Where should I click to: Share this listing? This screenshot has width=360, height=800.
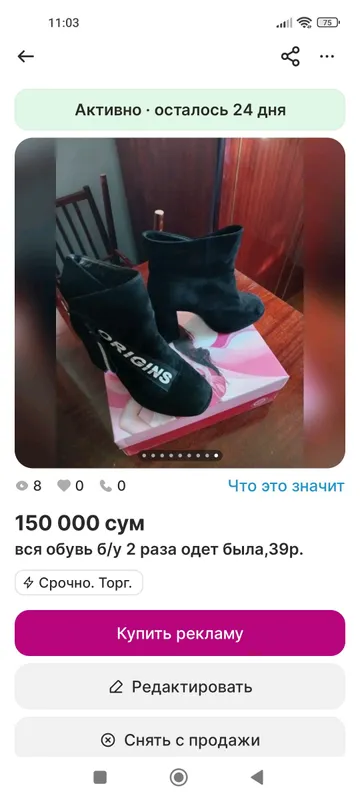coord(291,56)
